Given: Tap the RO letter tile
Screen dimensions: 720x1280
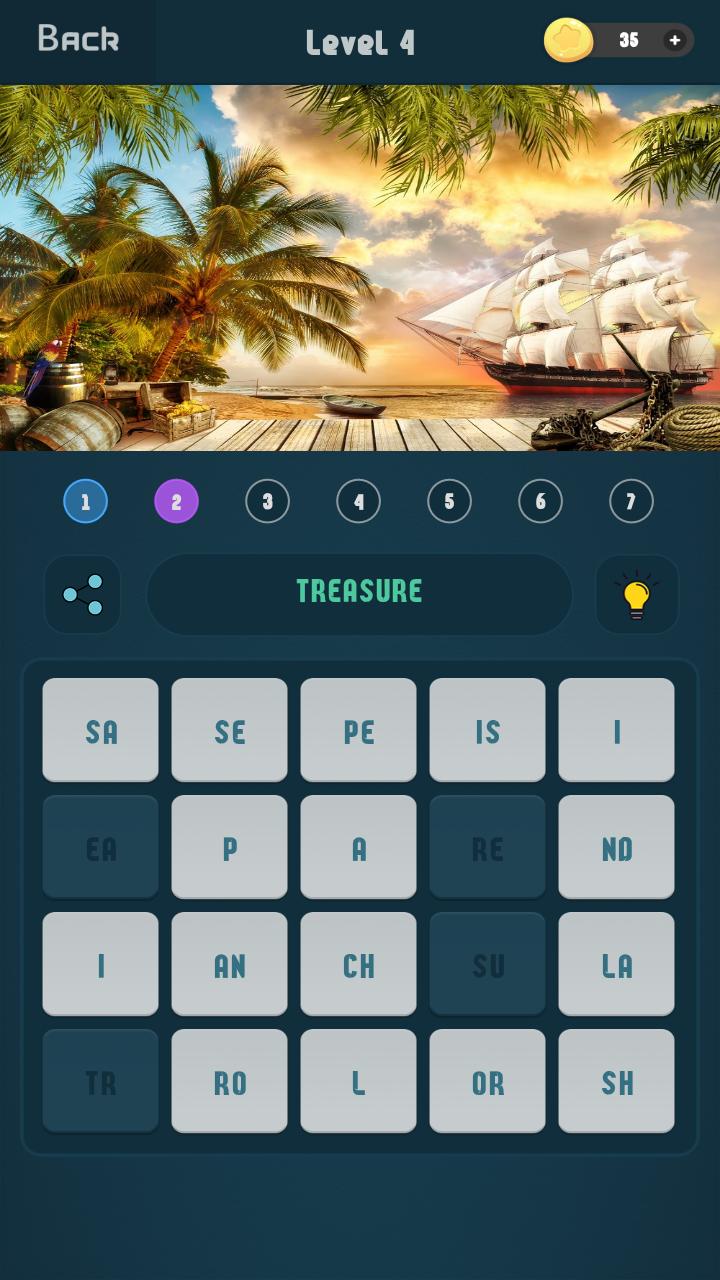Looking at the screenshot, I should coord(229,1081).
